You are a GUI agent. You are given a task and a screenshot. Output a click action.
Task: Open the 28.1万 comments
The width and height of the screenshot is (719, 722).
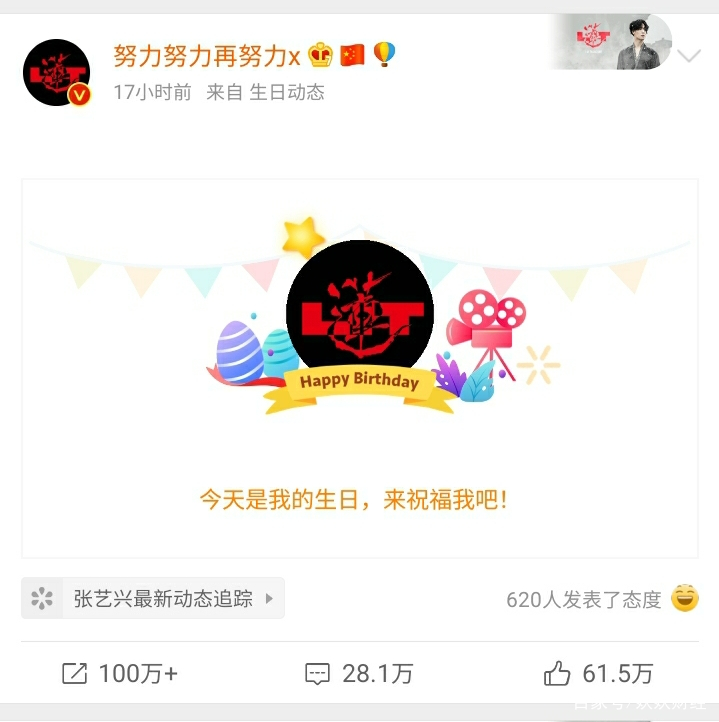(x=359, y=674)
